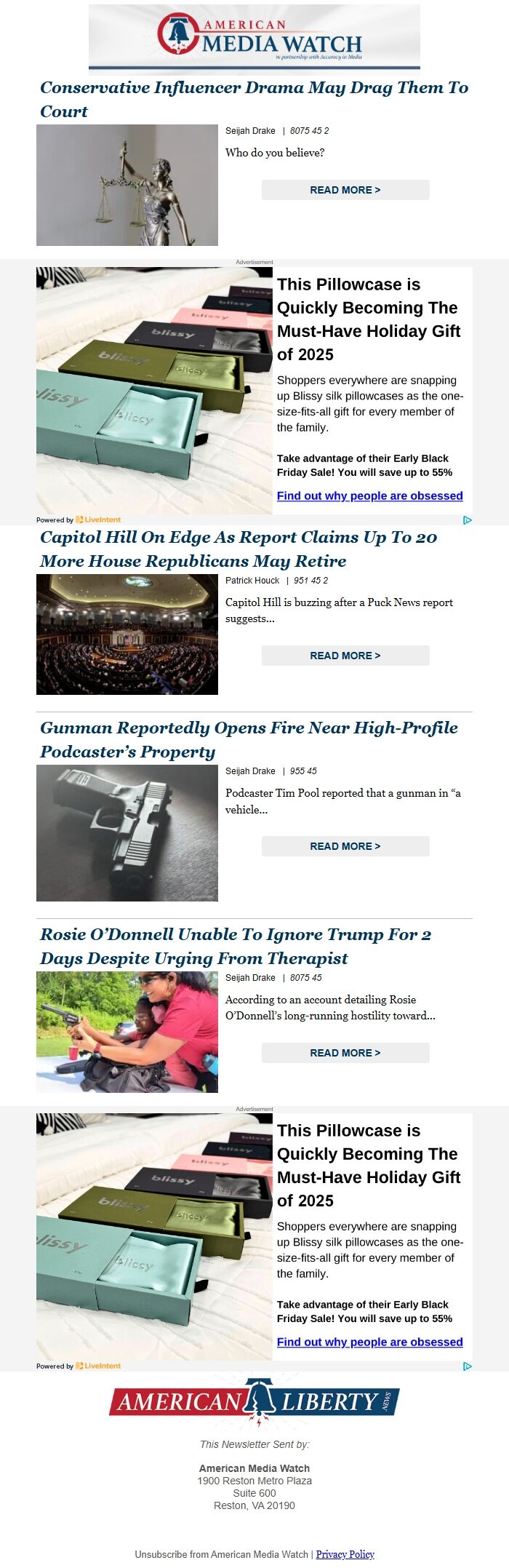Screen dimensions: 509x1568
Task: Open Read More for Conservative Influencer Drama article
Action: coord(345,190)
